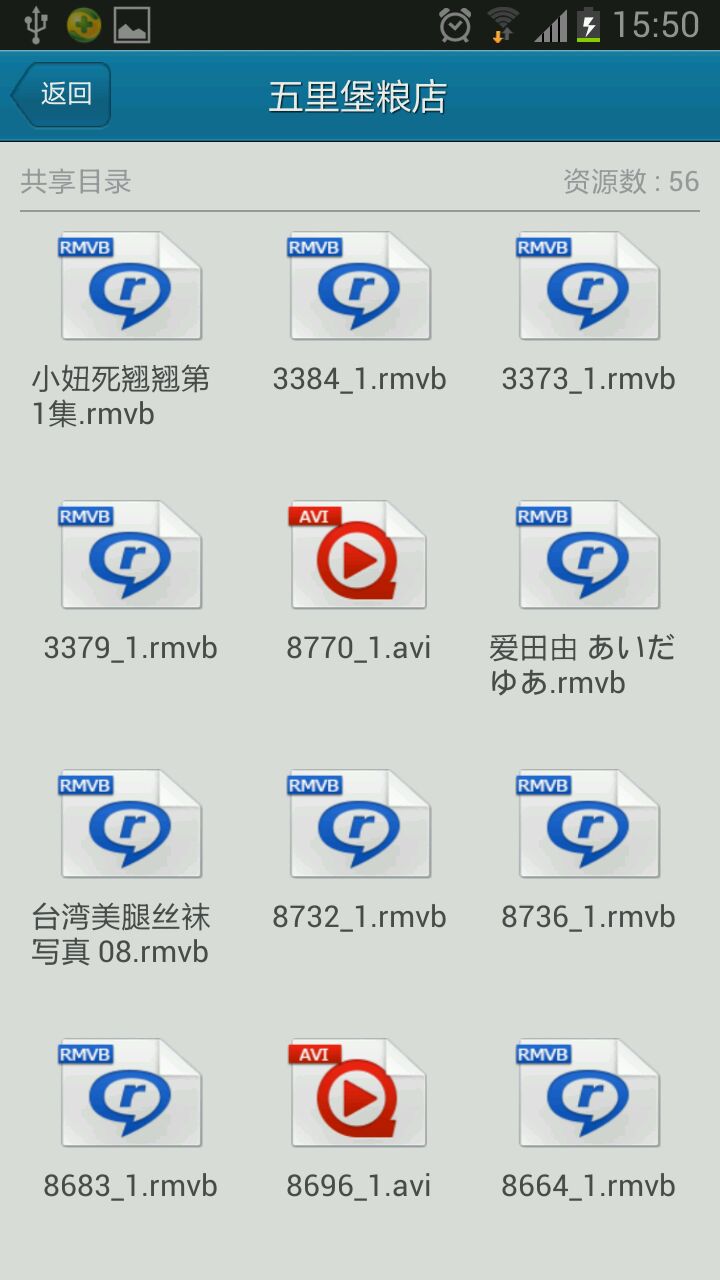Image resolution: width=720 pixels, height=1280 pixels.
Task: Tap the 返回 back button
Action: tap(61, 95)
